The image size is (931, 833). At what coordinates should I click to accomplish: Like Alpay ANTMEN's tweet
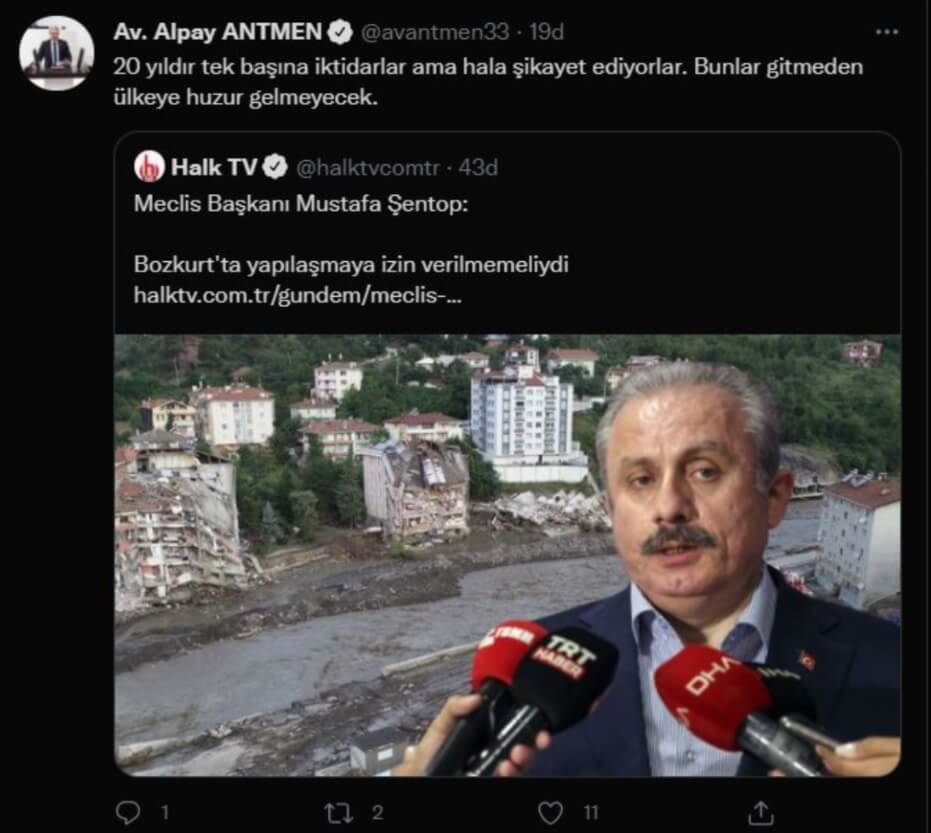coord(549,812)
